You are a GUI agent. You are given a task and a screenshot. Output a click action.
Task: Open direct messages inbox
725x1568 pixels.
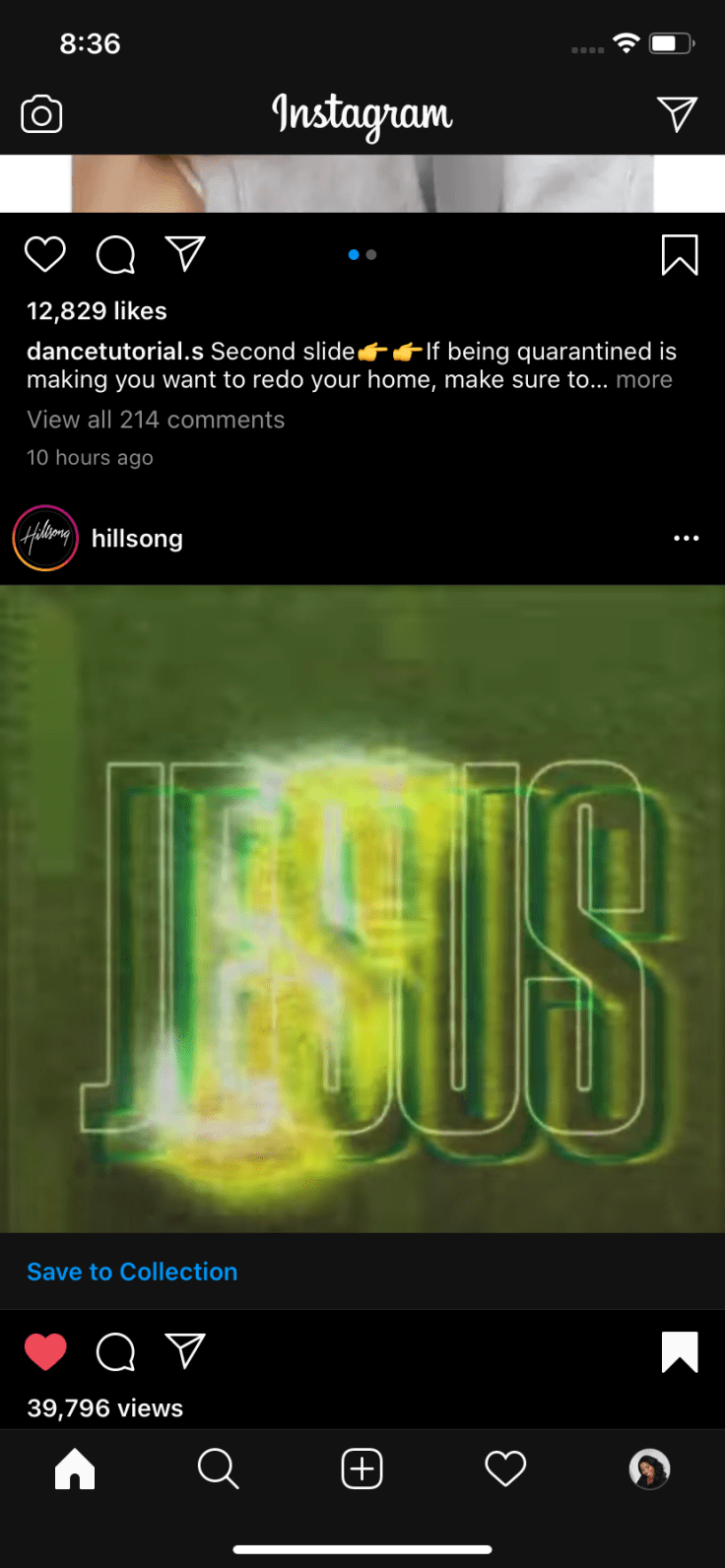point(677,114)
